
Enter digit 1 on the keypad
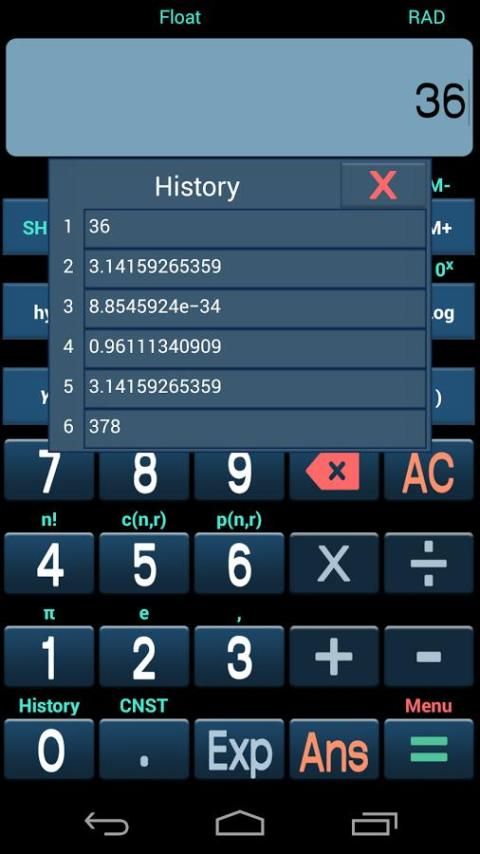(49, 656)
